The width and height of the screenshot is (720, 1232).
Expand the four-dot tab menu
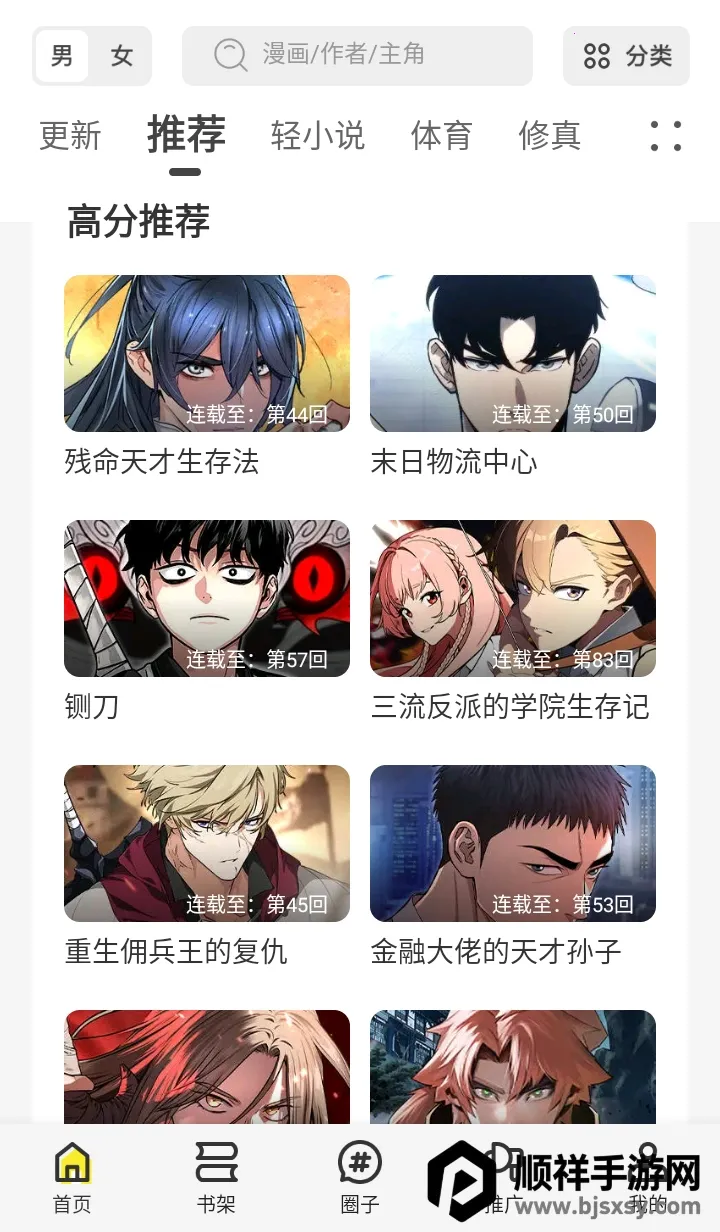click(665, 136)
